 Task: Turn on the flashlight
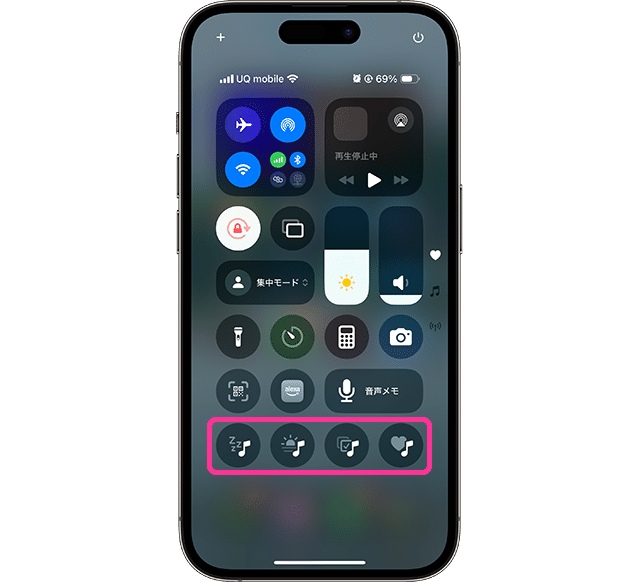pyautogui.click(x=238, y=337)
